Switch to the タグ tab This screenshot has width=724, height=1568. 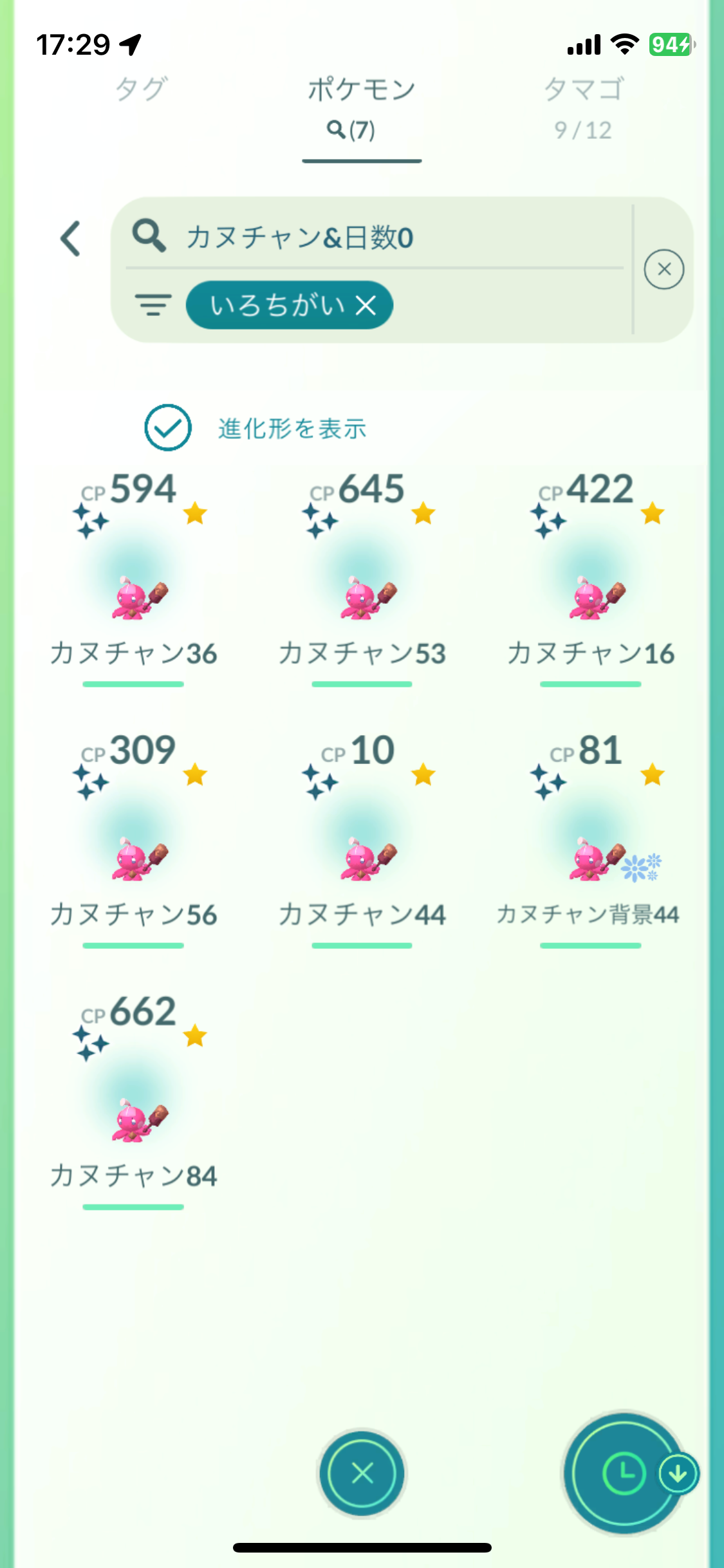(141, 89)
